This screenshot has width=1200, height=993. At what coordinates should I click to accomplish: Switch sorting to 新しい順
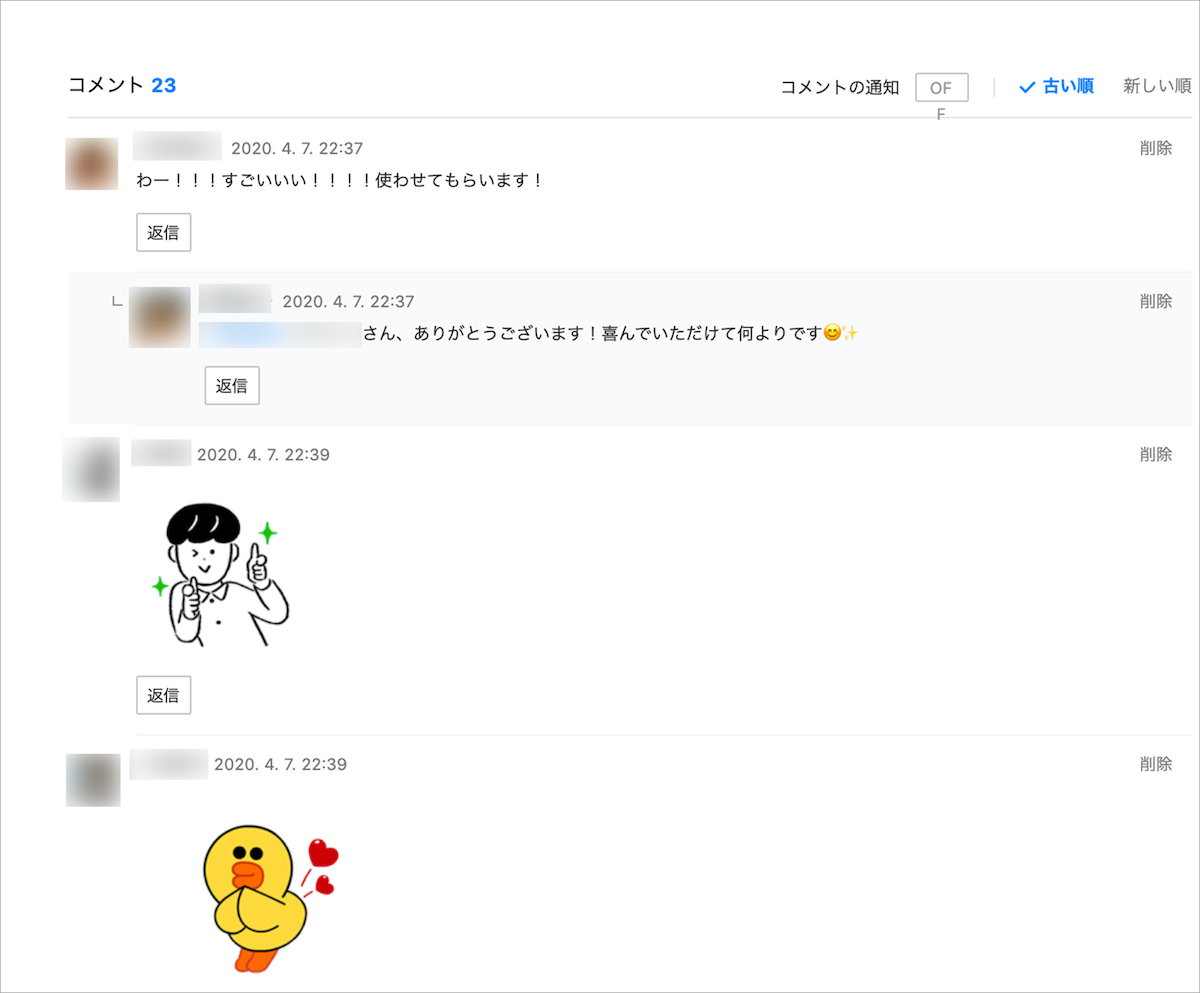click(x=1156, y=87)
